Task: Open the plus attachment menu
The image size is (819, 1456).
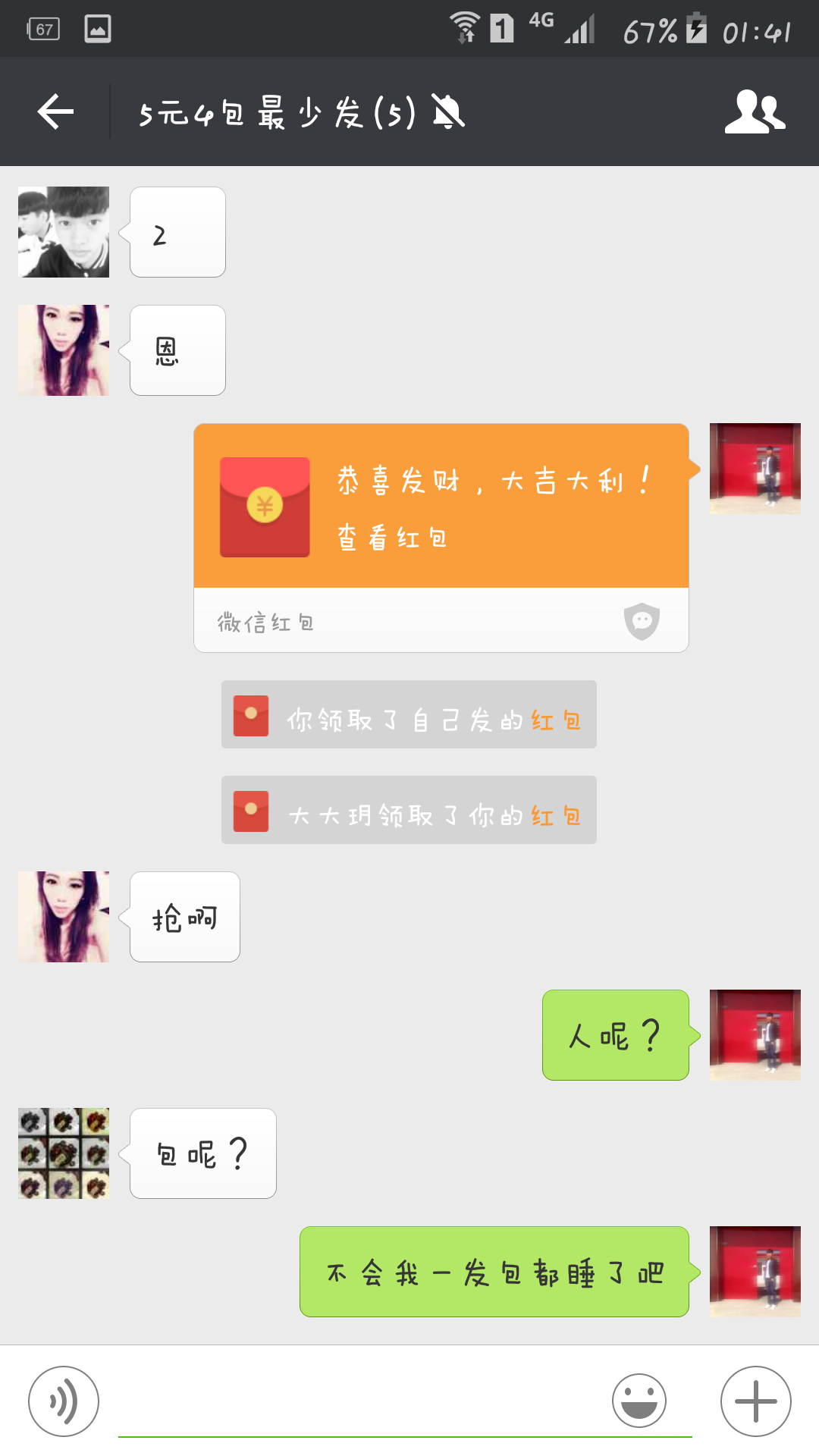Action: (755, 1401)
